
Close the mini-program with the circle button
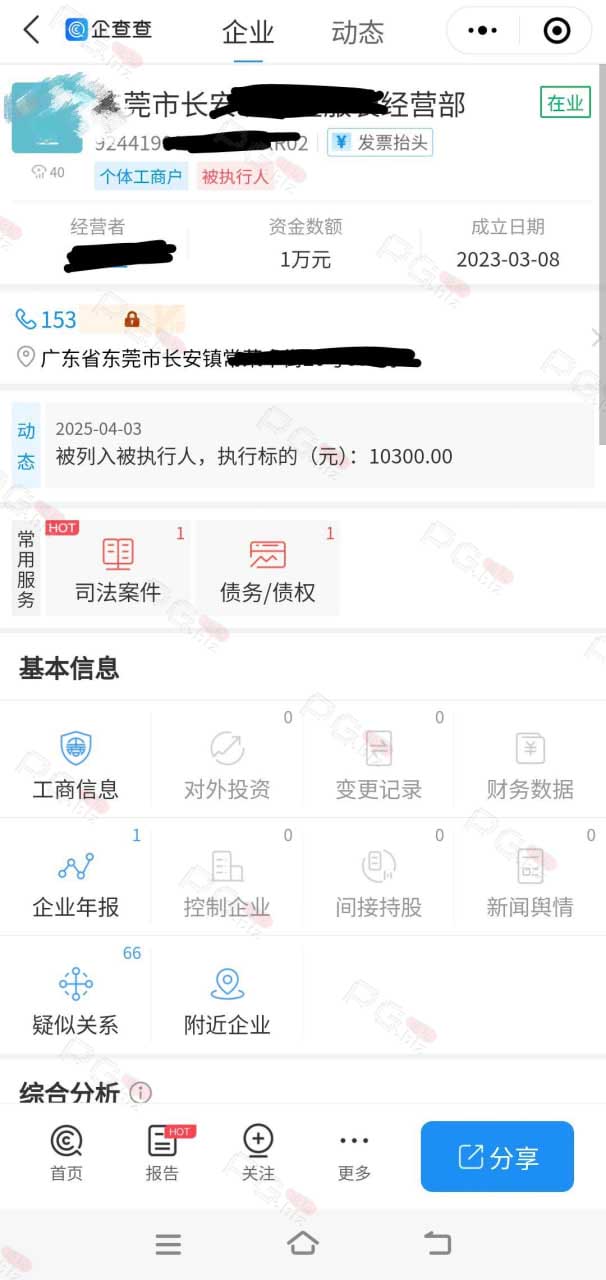point(556,31)
